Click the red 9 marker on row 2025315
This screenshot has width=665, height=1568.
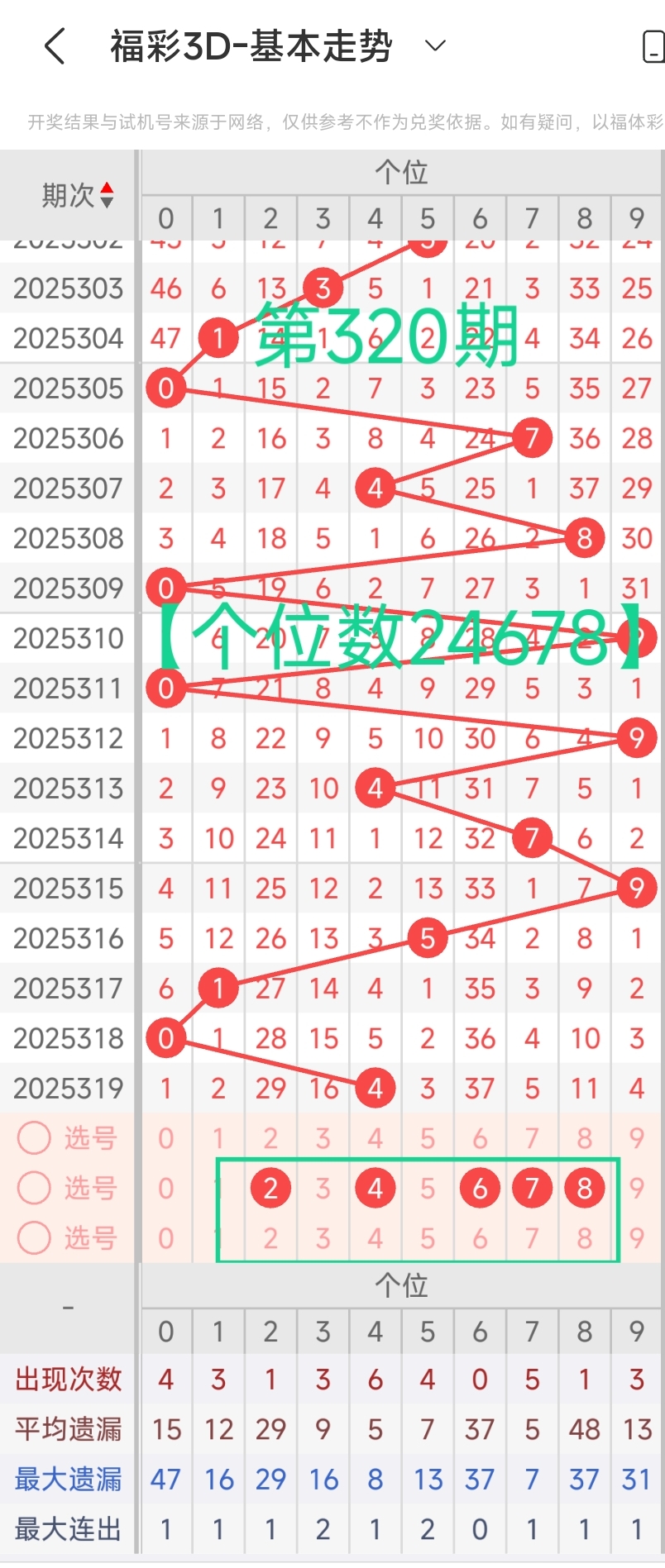[x=636, y=888]
